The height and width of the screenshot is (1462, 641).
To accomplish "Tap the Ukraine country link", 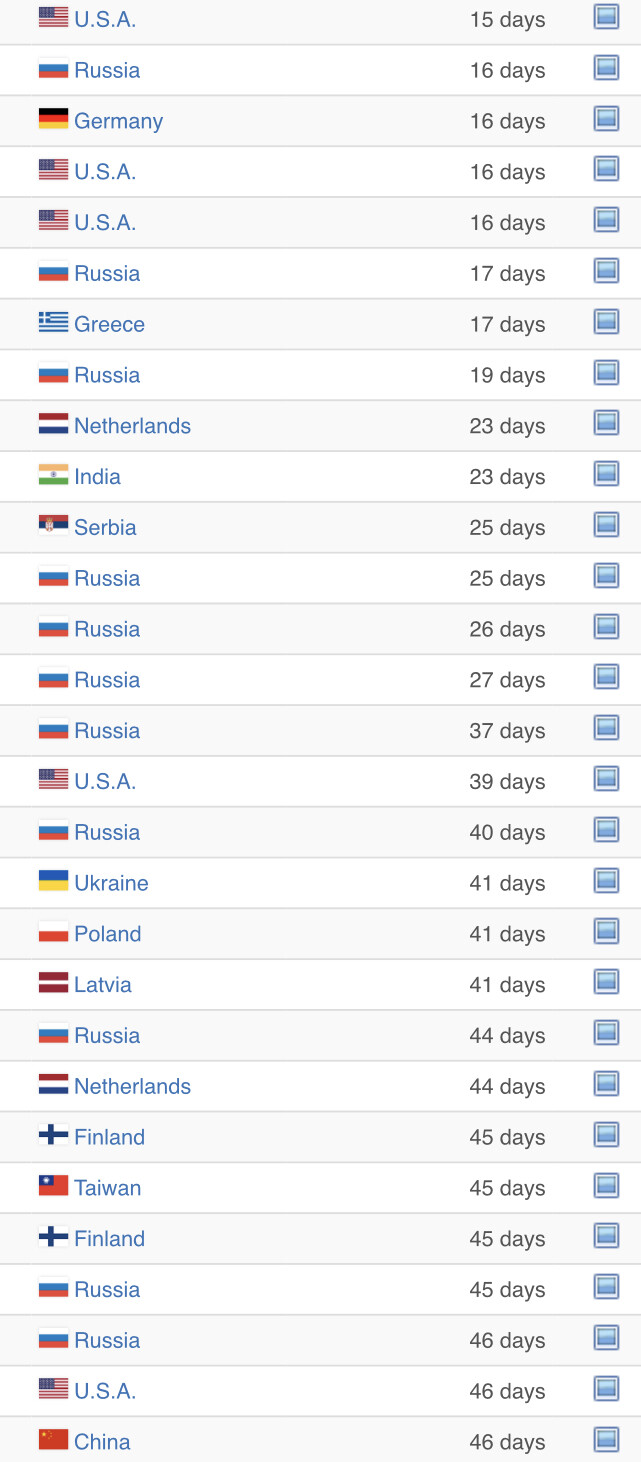I will pos(111,883).
